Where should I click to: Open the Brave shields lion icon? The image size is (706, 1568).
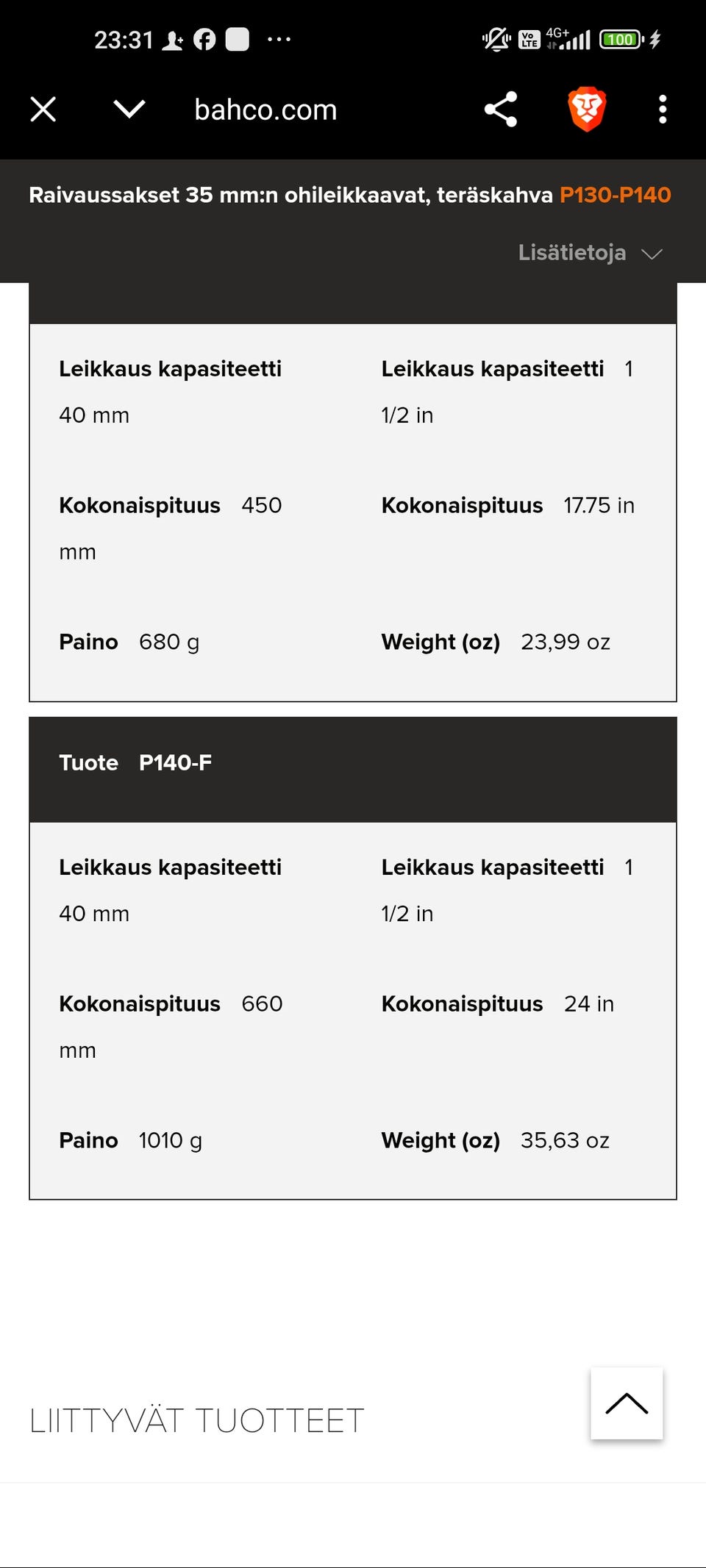[x=587, y=110]
